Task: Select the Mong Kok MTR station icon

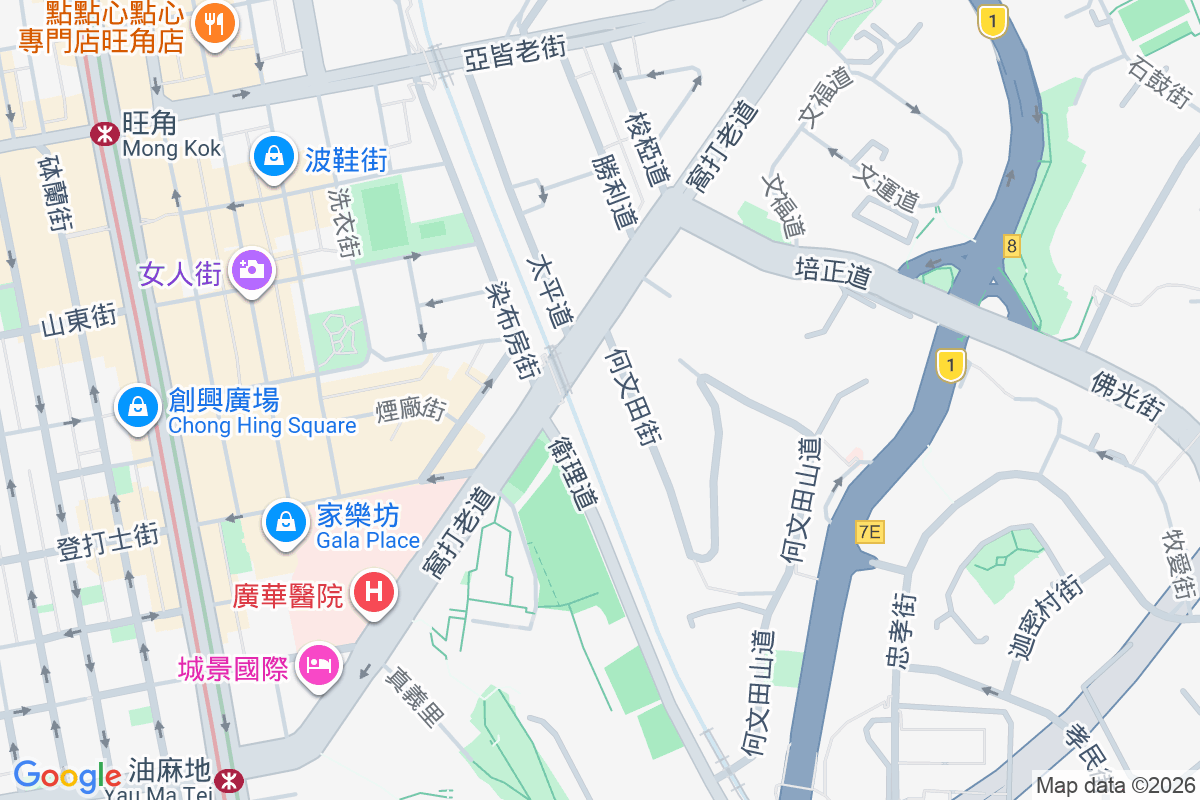Action: (x=103, y=133)
